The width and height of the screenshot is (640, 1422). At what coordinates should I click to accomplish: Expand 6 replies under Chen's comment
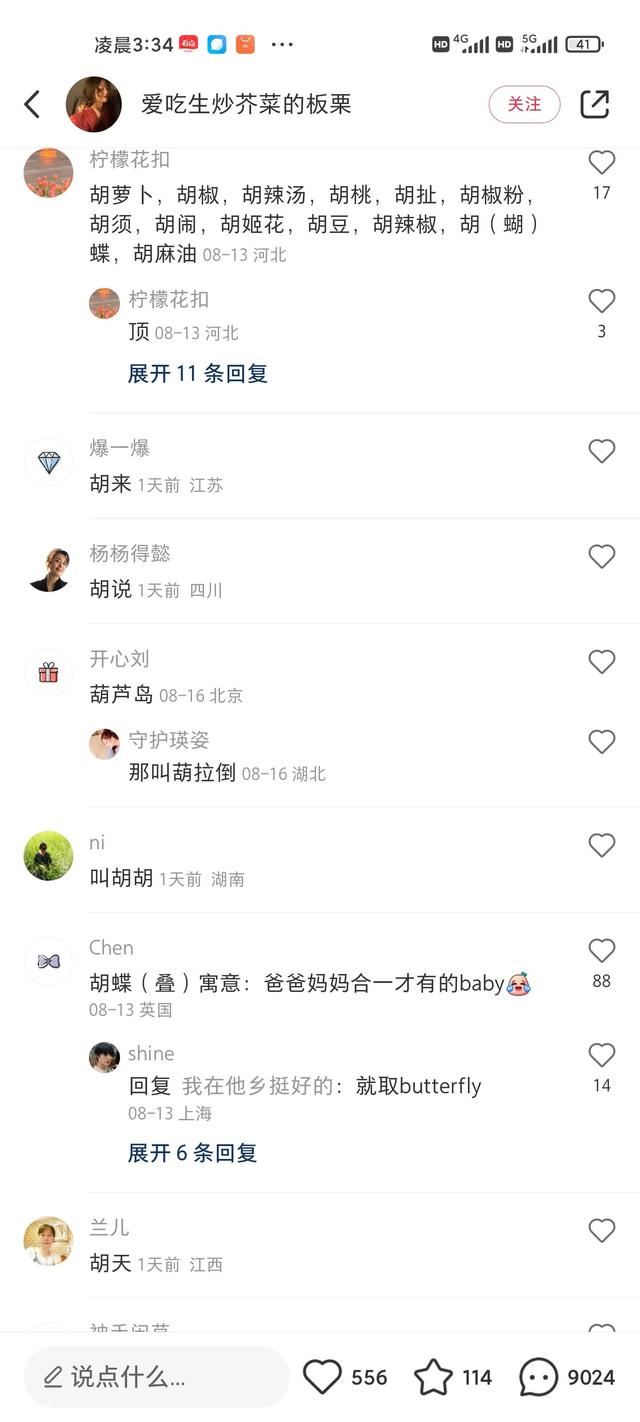(x=193, y=1153)
